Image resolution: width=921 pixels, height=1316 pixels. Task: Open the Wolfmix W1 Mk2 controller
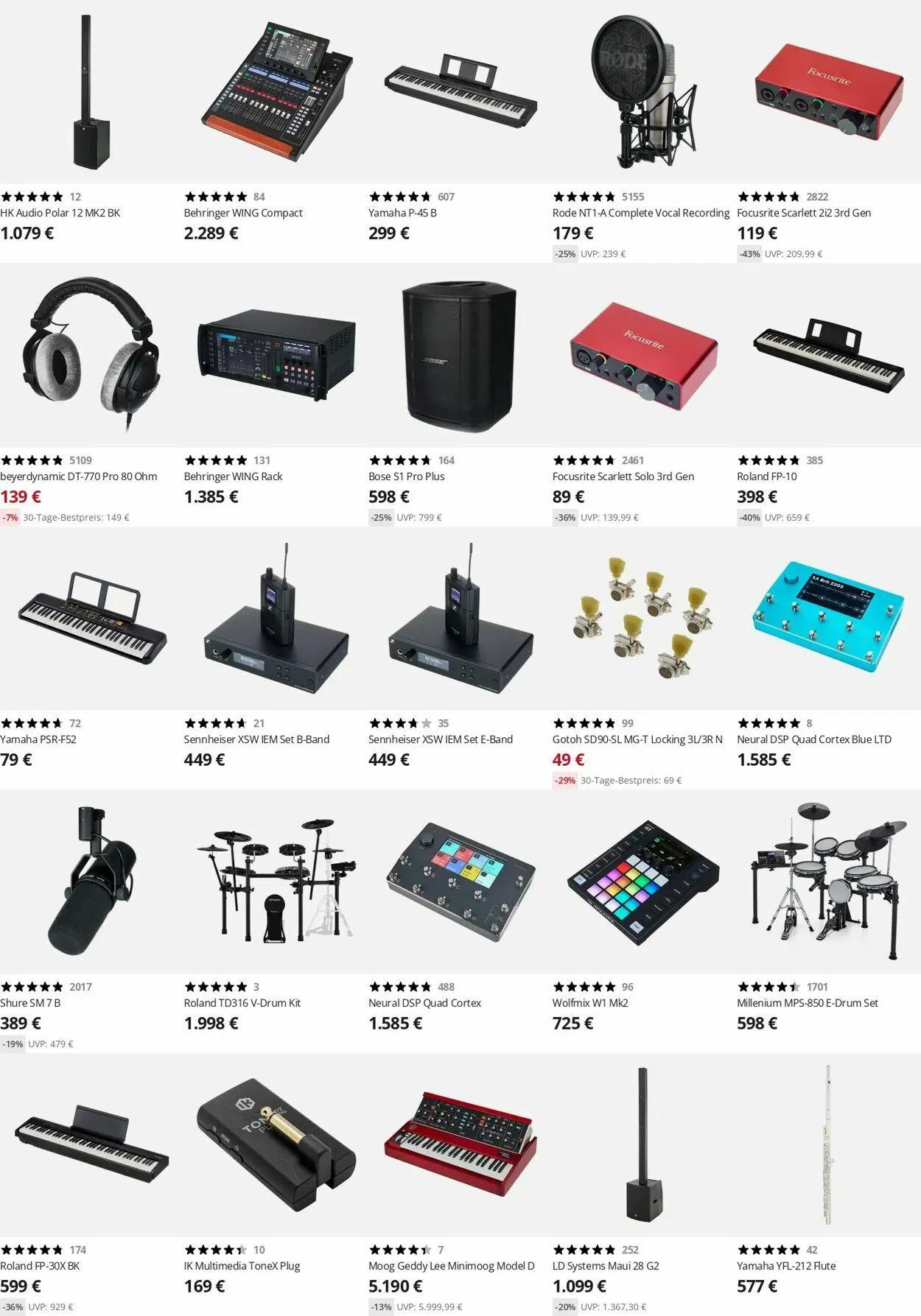[590, 1003]
